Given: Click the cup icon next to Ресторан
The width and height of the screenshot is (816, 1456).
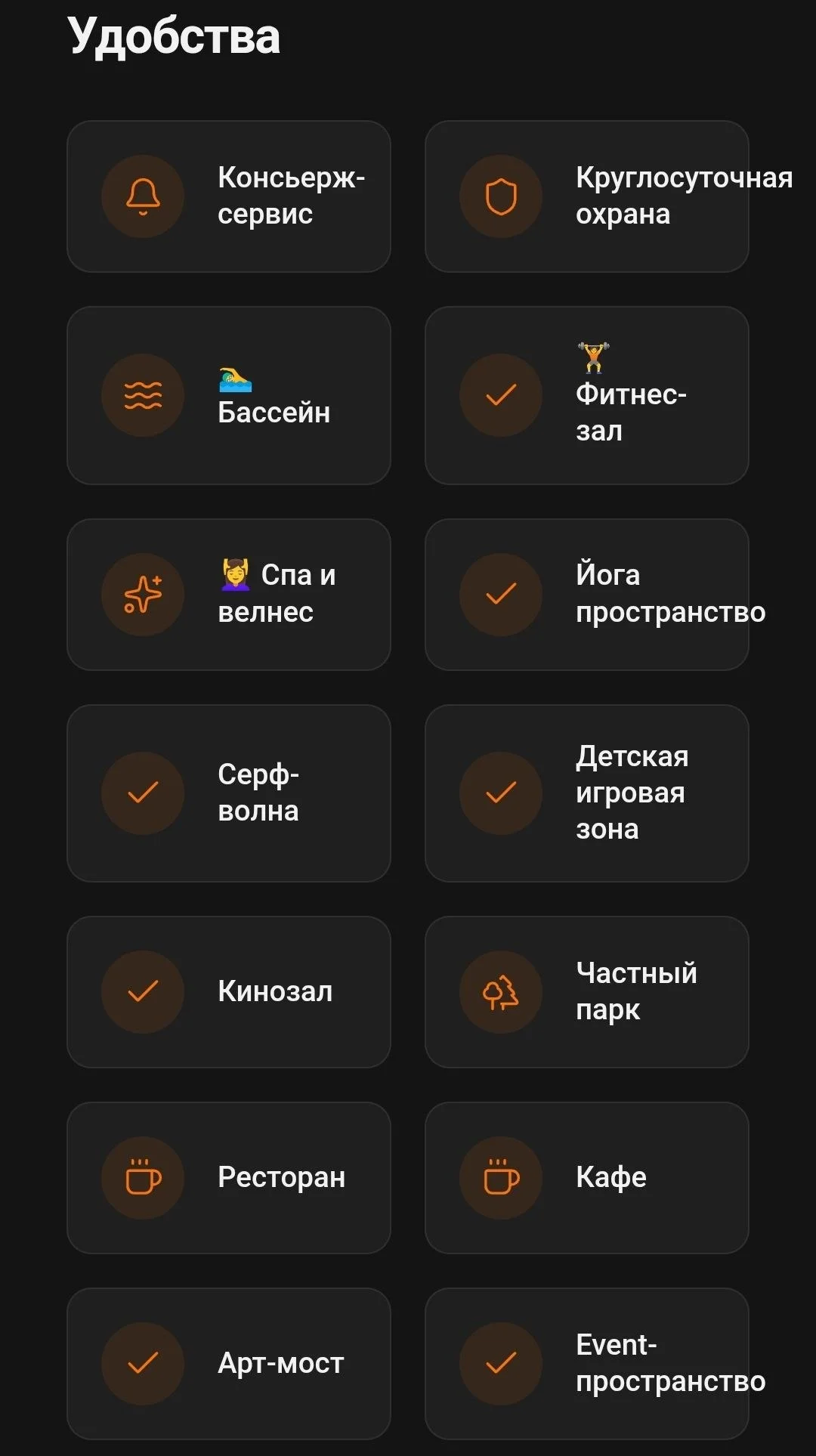Looking at the screenshot, I should point(143,1177).
